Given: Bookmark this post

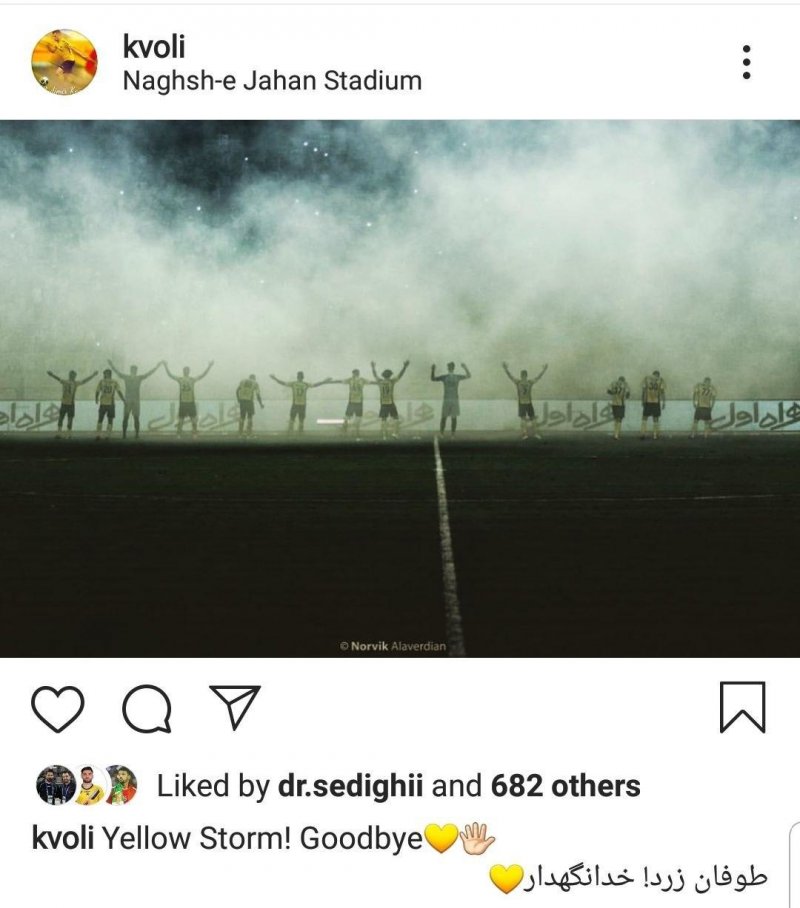Looking at the screenshot, I should click(x=742, y=707).
